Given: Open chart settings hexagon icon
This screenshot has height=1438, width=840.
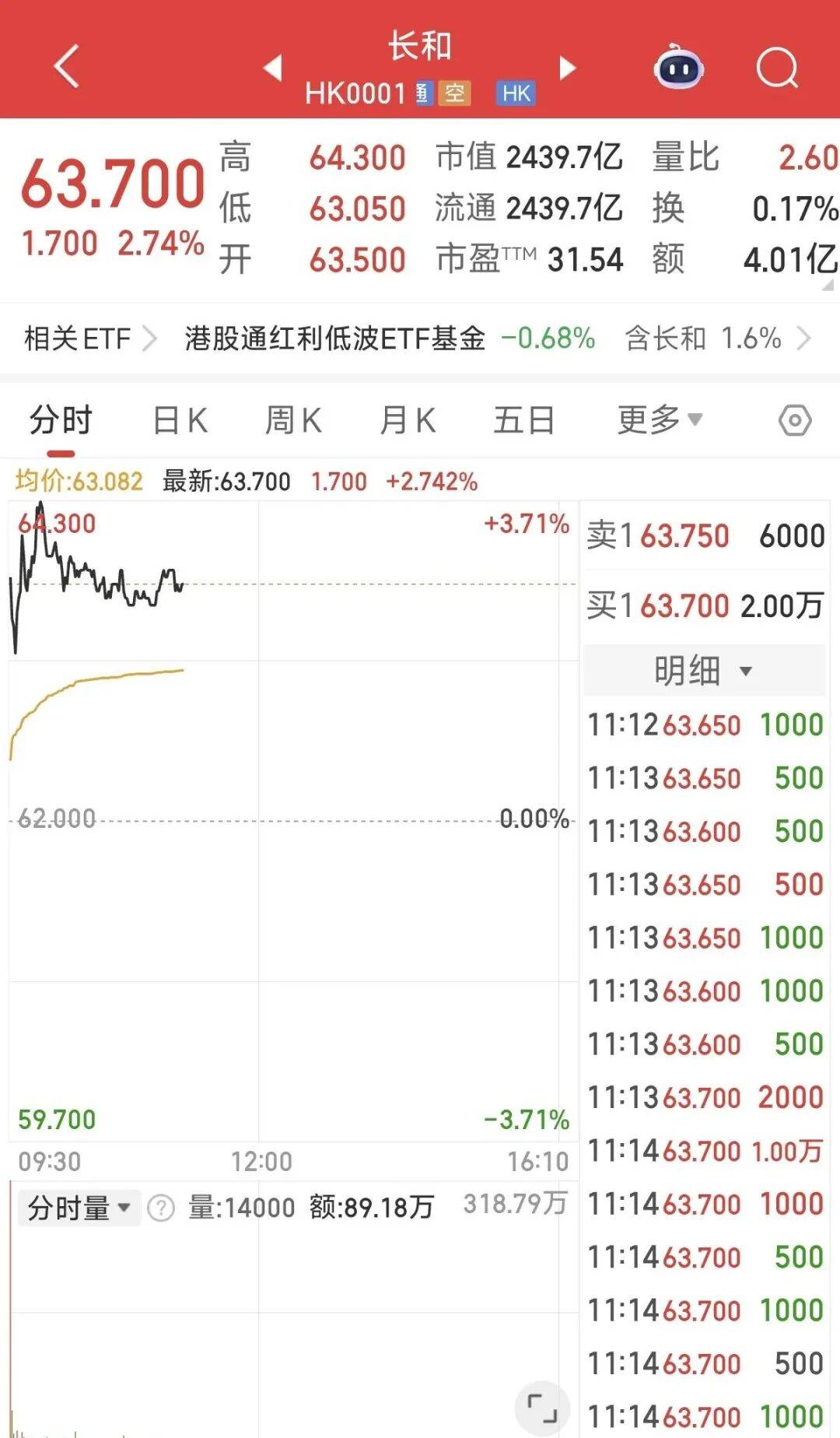Looking at the screenshot, I should 794,421.
